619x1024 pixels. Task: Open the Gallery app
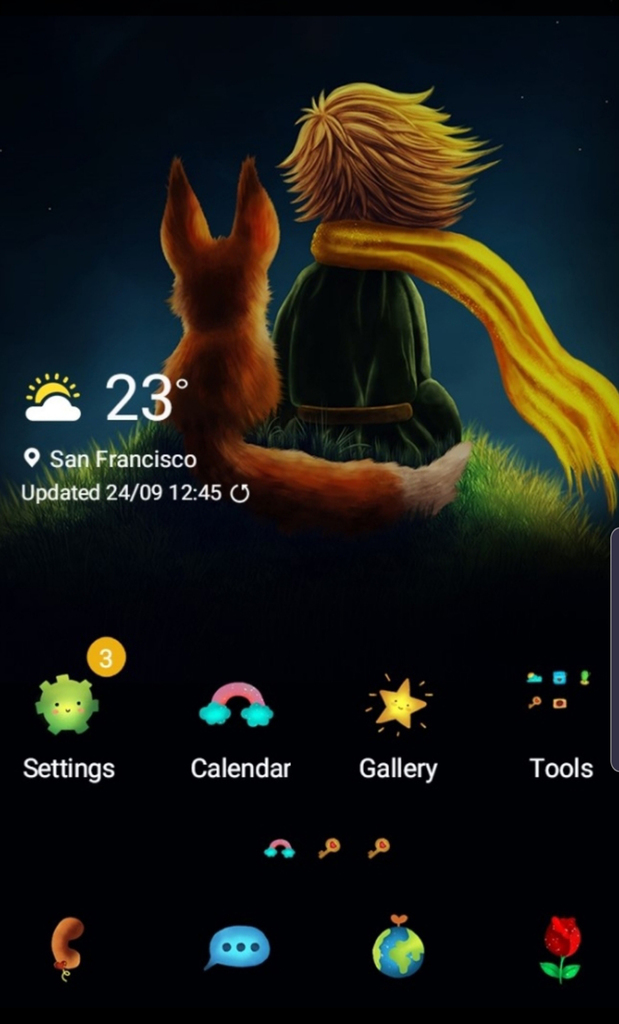coord(398,707)
